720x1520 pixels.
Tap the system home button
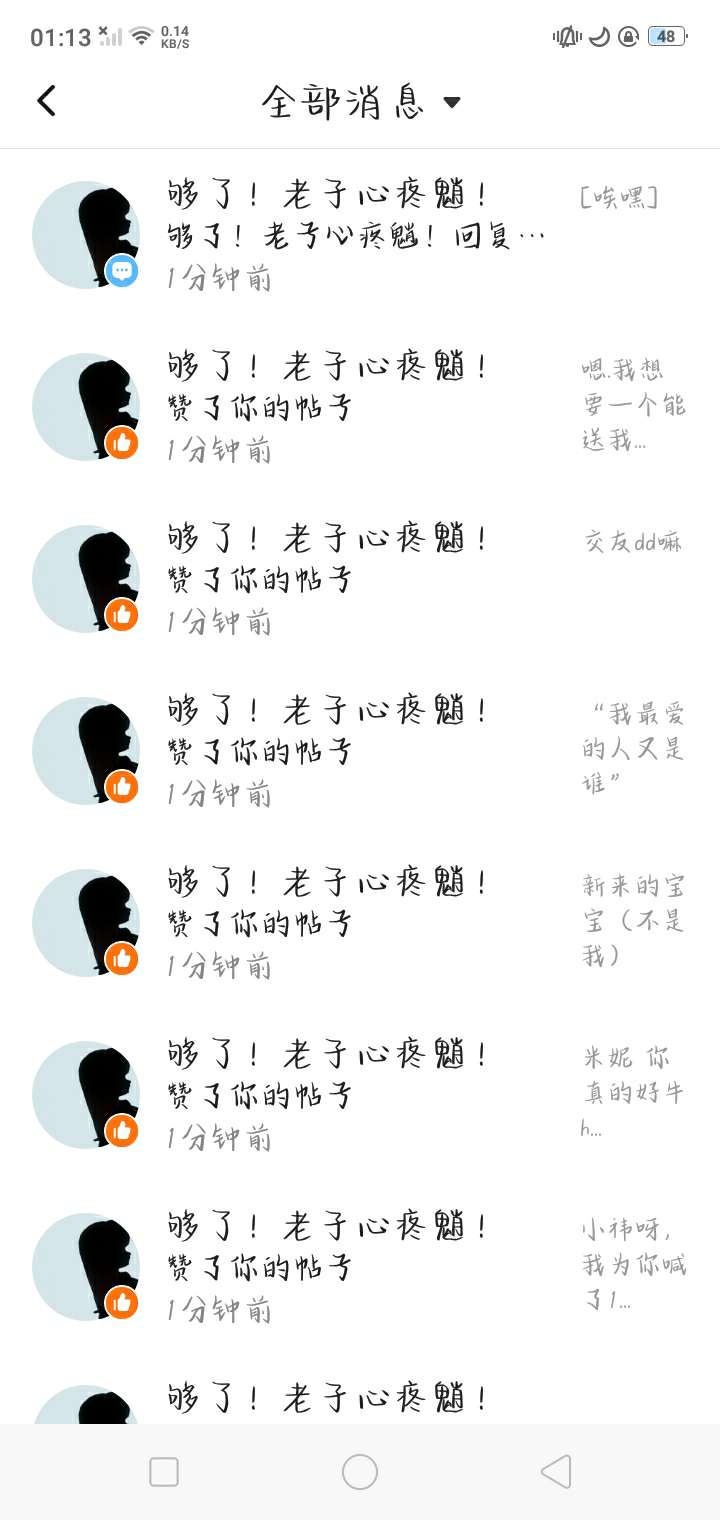[x=360, y=1472]
